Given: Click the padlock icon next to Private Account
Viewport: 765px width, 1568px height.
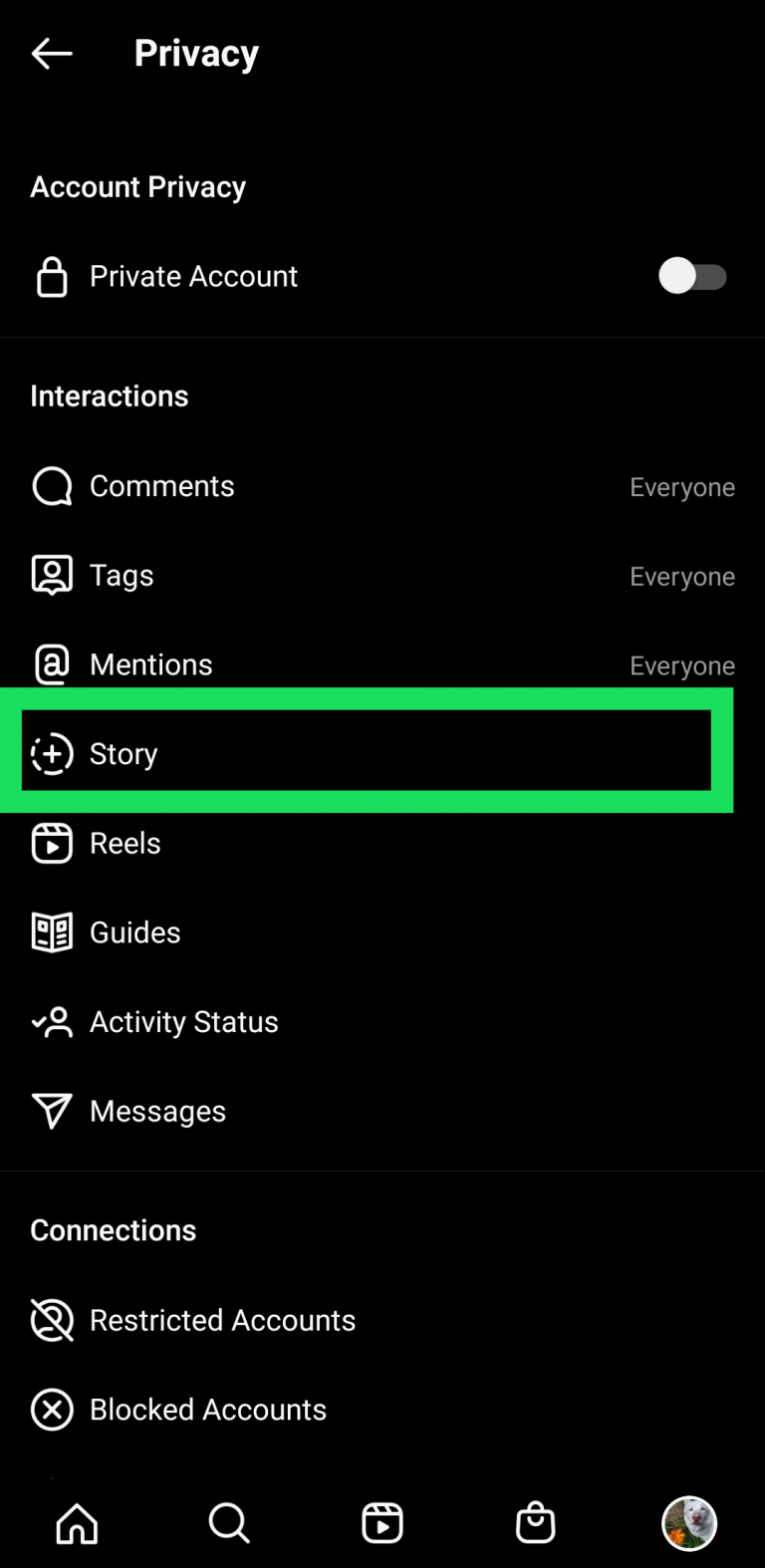Looking at the screenshot, I should pos(52,276).
